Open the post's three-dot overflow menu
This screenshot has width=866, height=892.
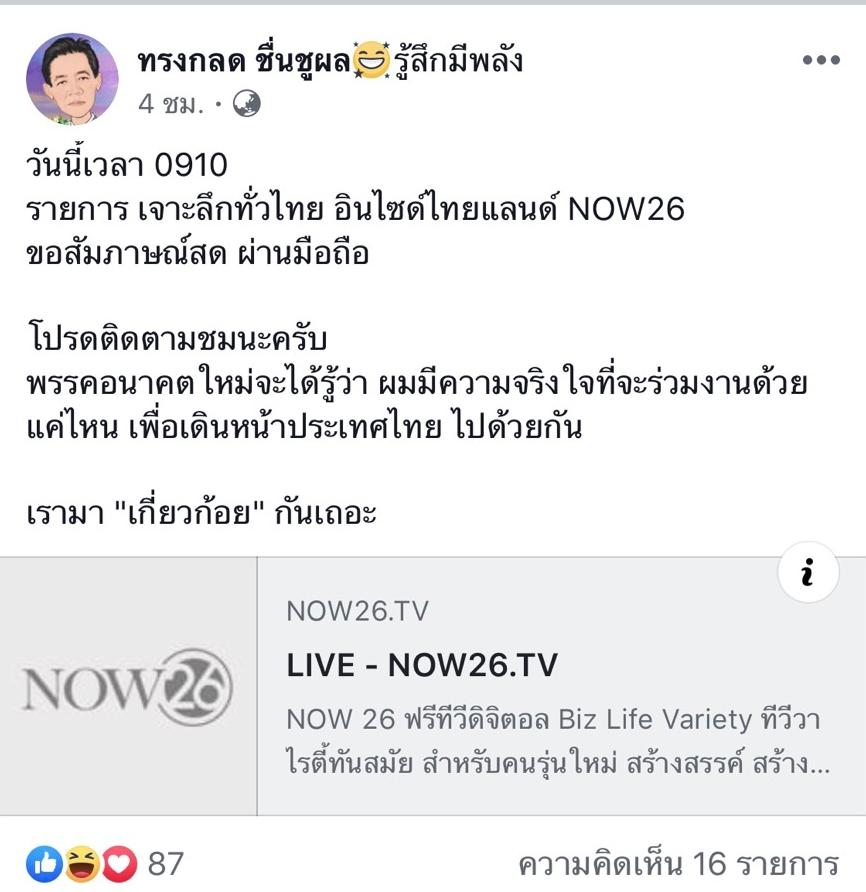point(820,61)
